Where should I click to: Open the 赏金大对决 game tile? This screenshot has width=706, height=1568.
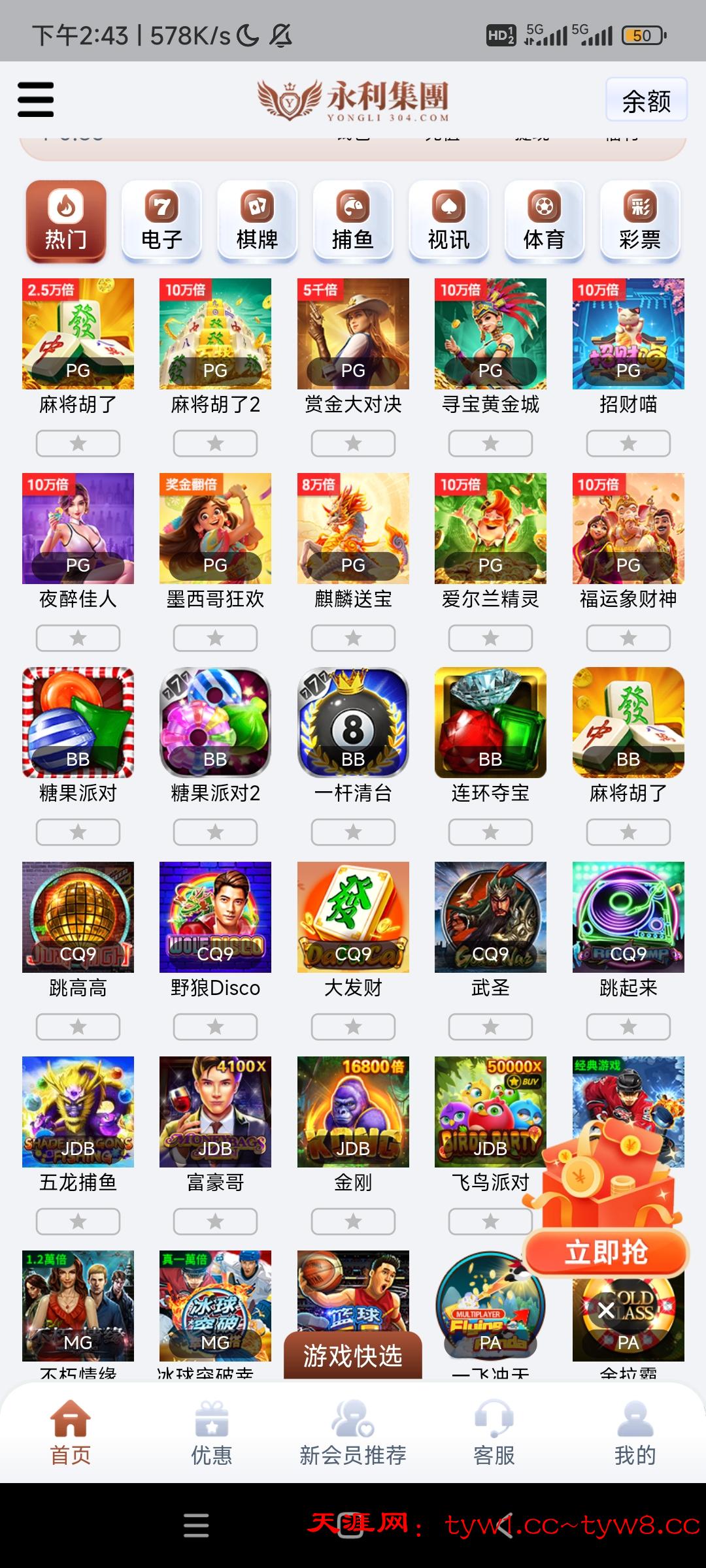(353, 335)
